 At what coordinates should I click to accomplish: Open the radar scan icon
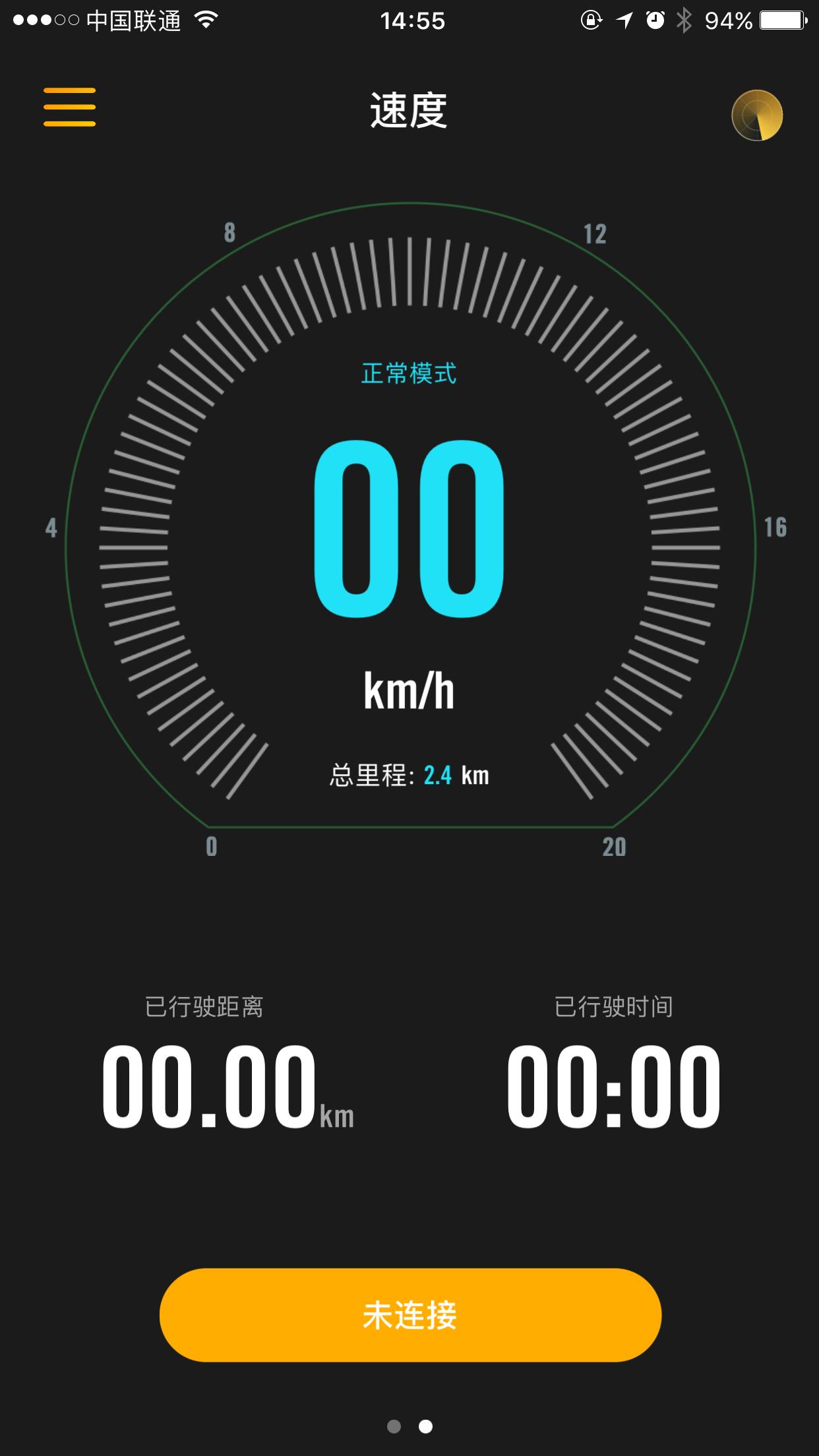tap(756, 115)
